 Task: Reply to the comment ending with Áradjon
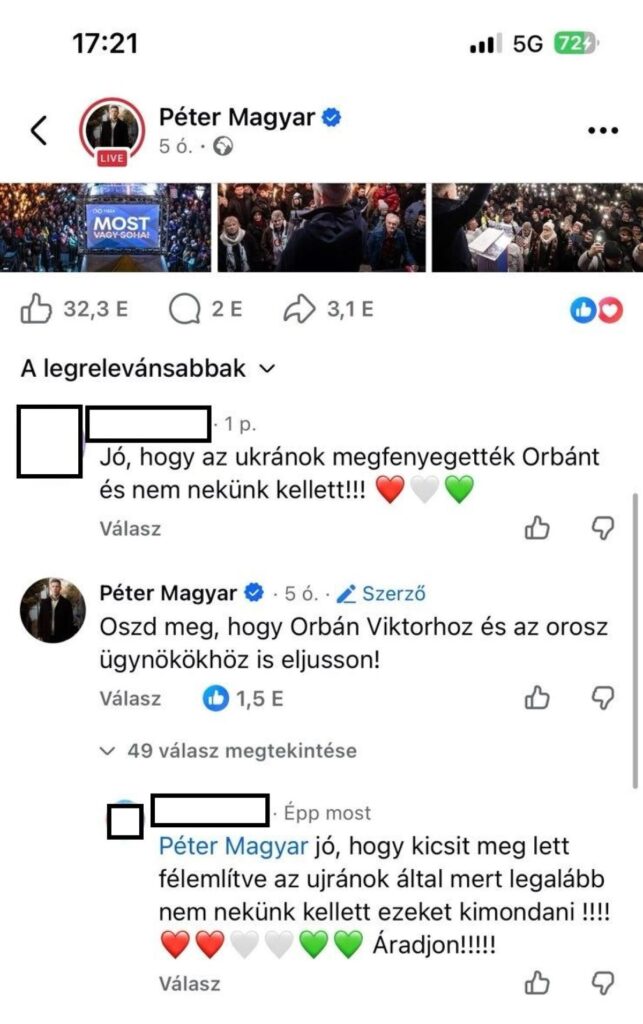[x=190, y=983]
